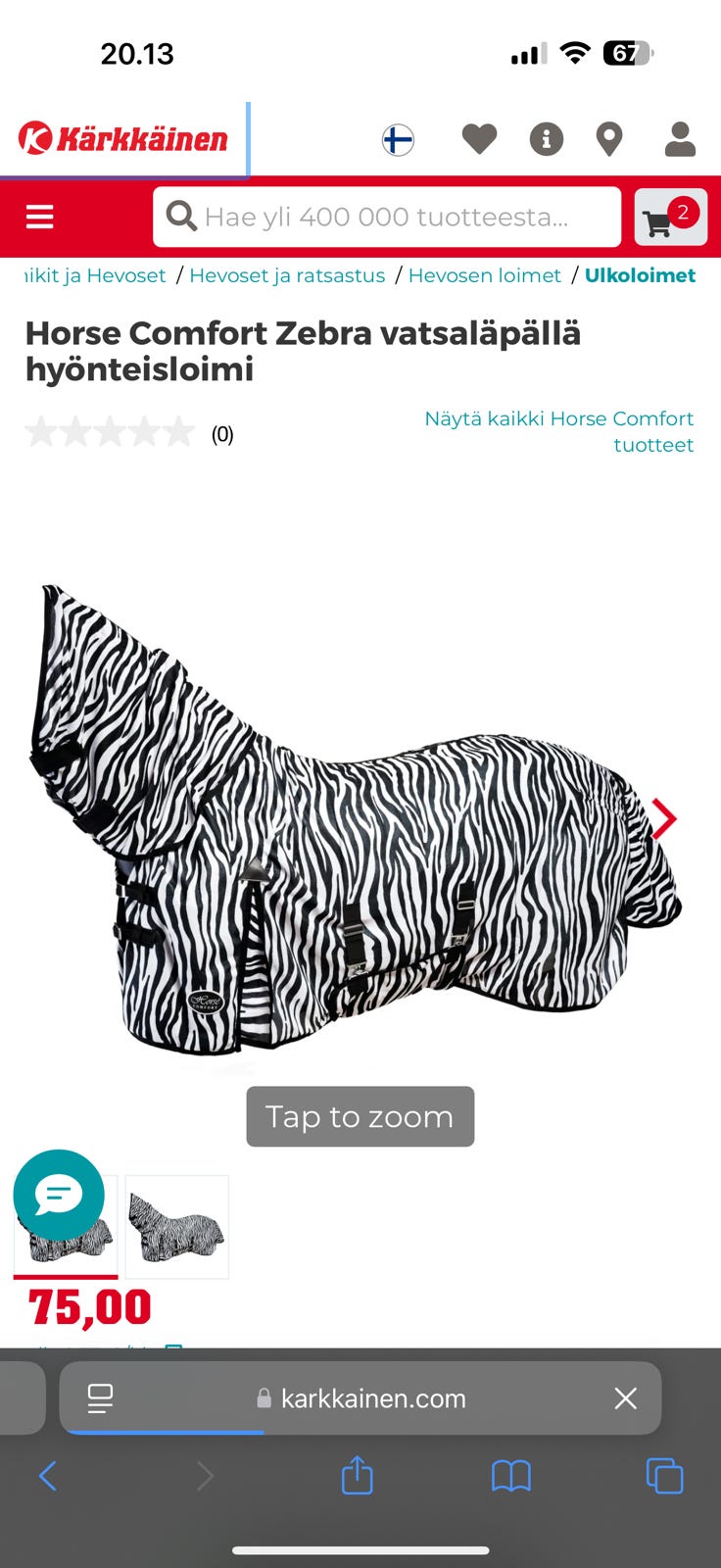Open the store locator pin

click(609, 139)
